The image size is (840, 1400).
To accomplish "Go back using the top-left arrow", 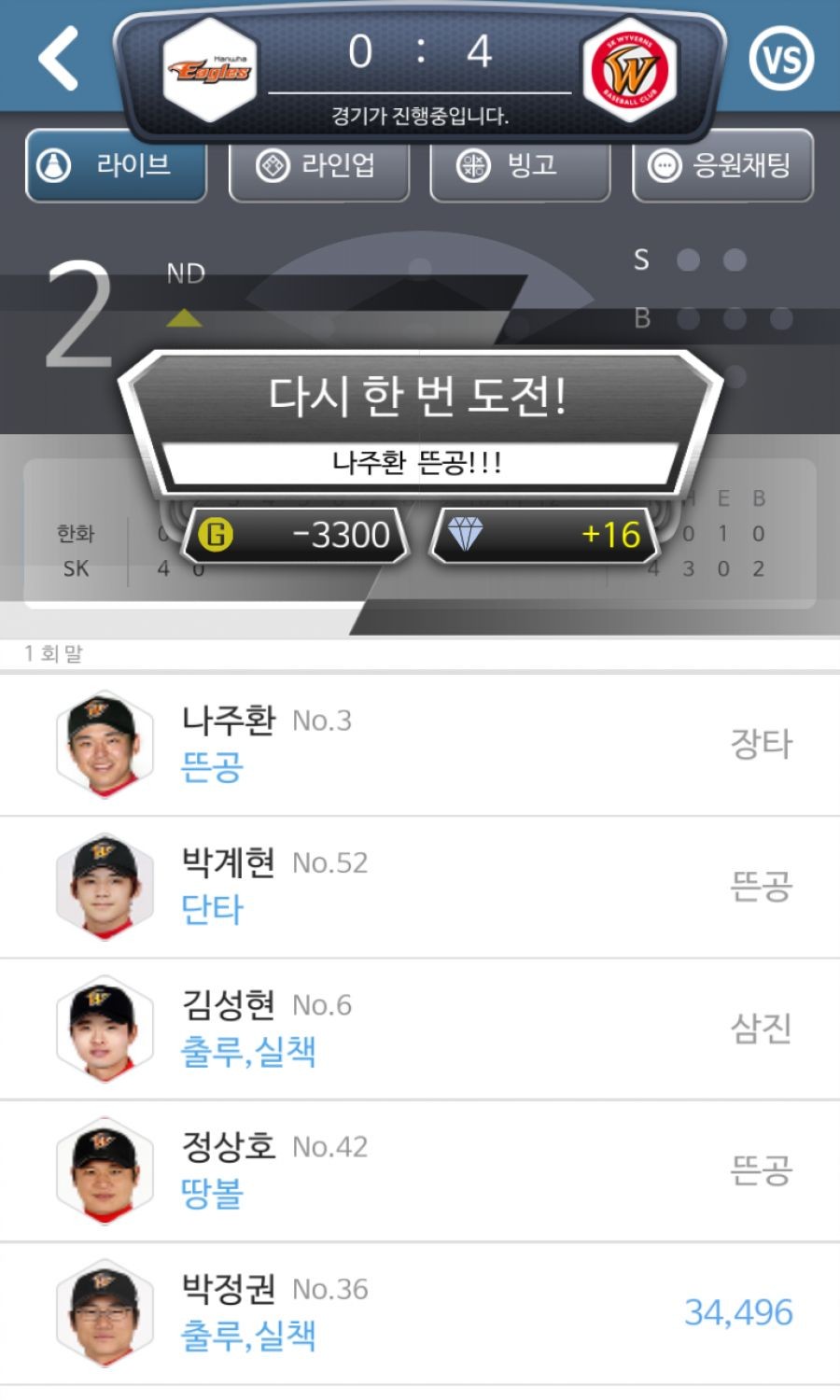I will point(59,59).
